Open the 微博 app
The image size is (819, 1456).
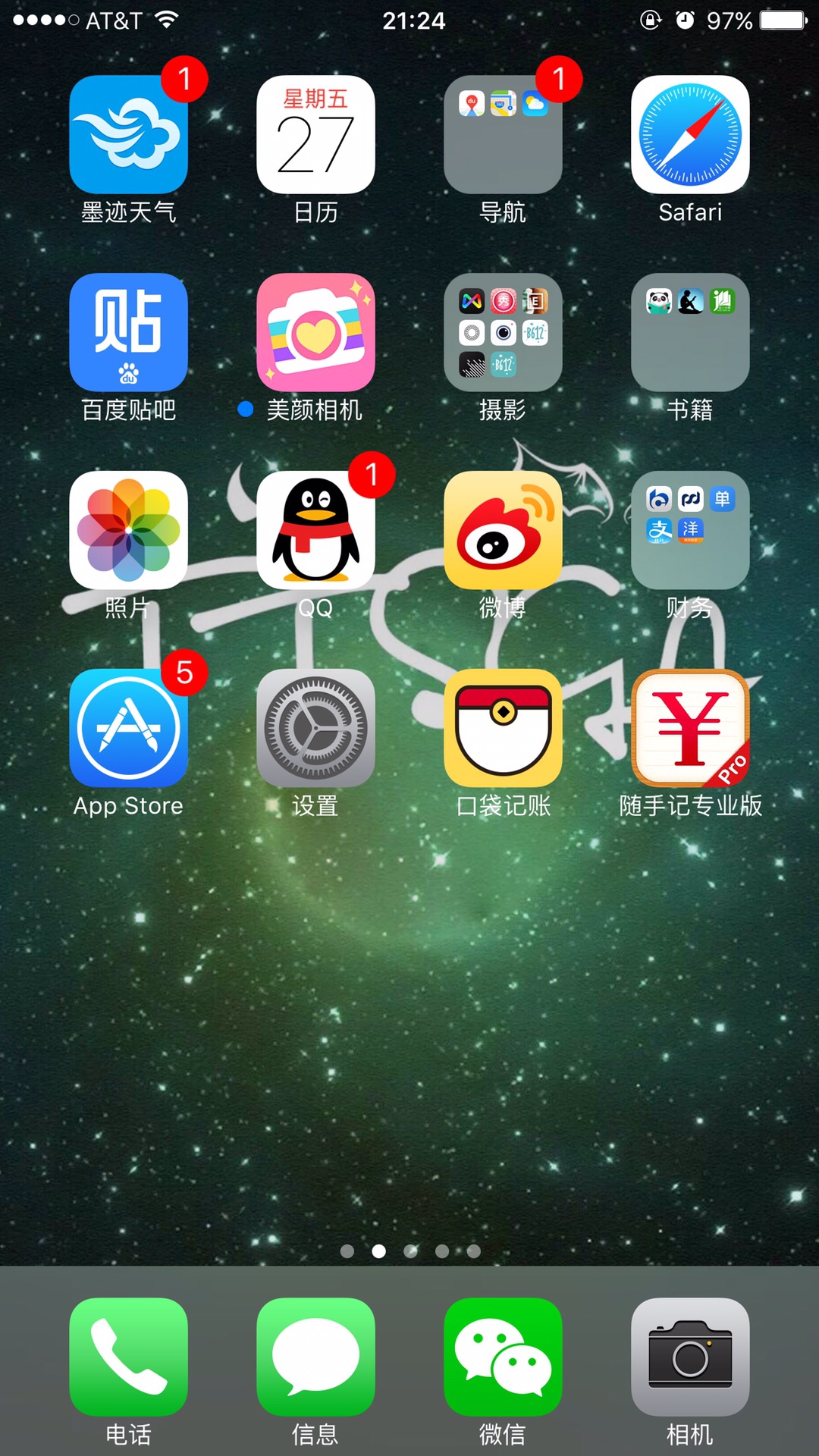point(503,530)
